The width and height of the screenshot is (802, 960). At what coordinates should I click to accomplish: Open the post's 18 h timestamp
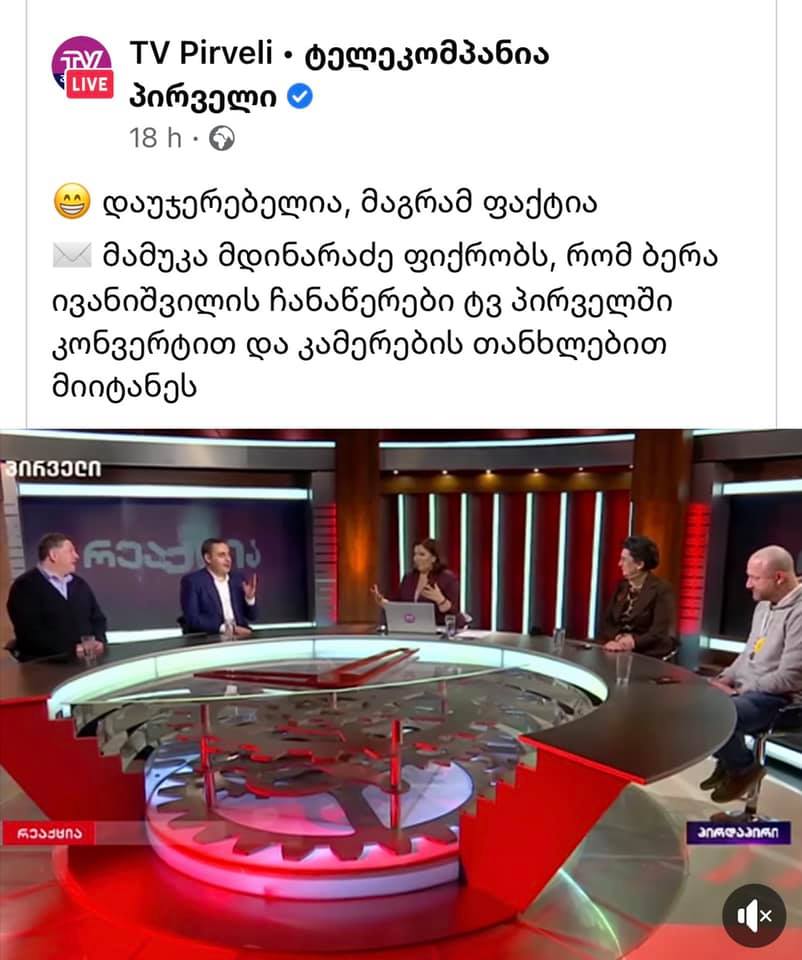coord(155,138)
